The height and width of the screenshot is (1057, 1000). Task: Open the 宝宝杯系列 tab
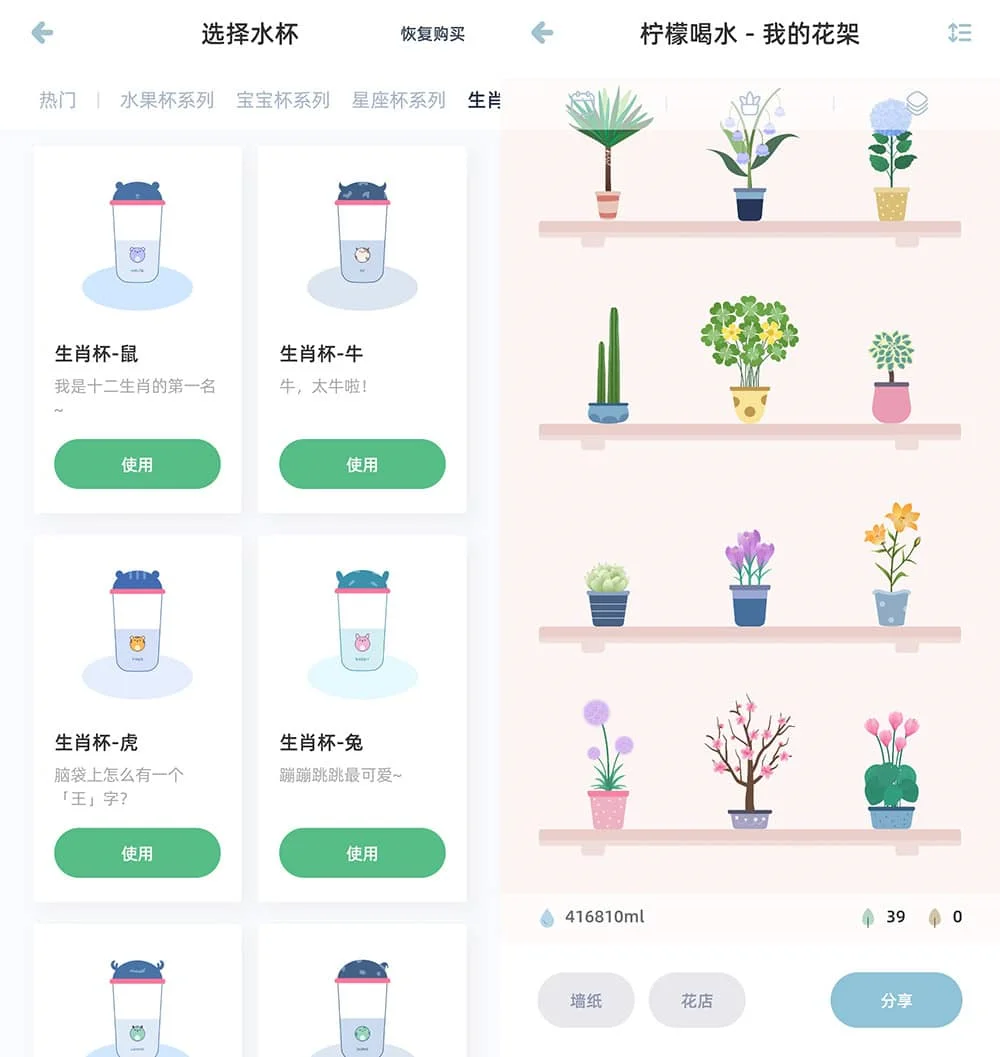[282, 100]
